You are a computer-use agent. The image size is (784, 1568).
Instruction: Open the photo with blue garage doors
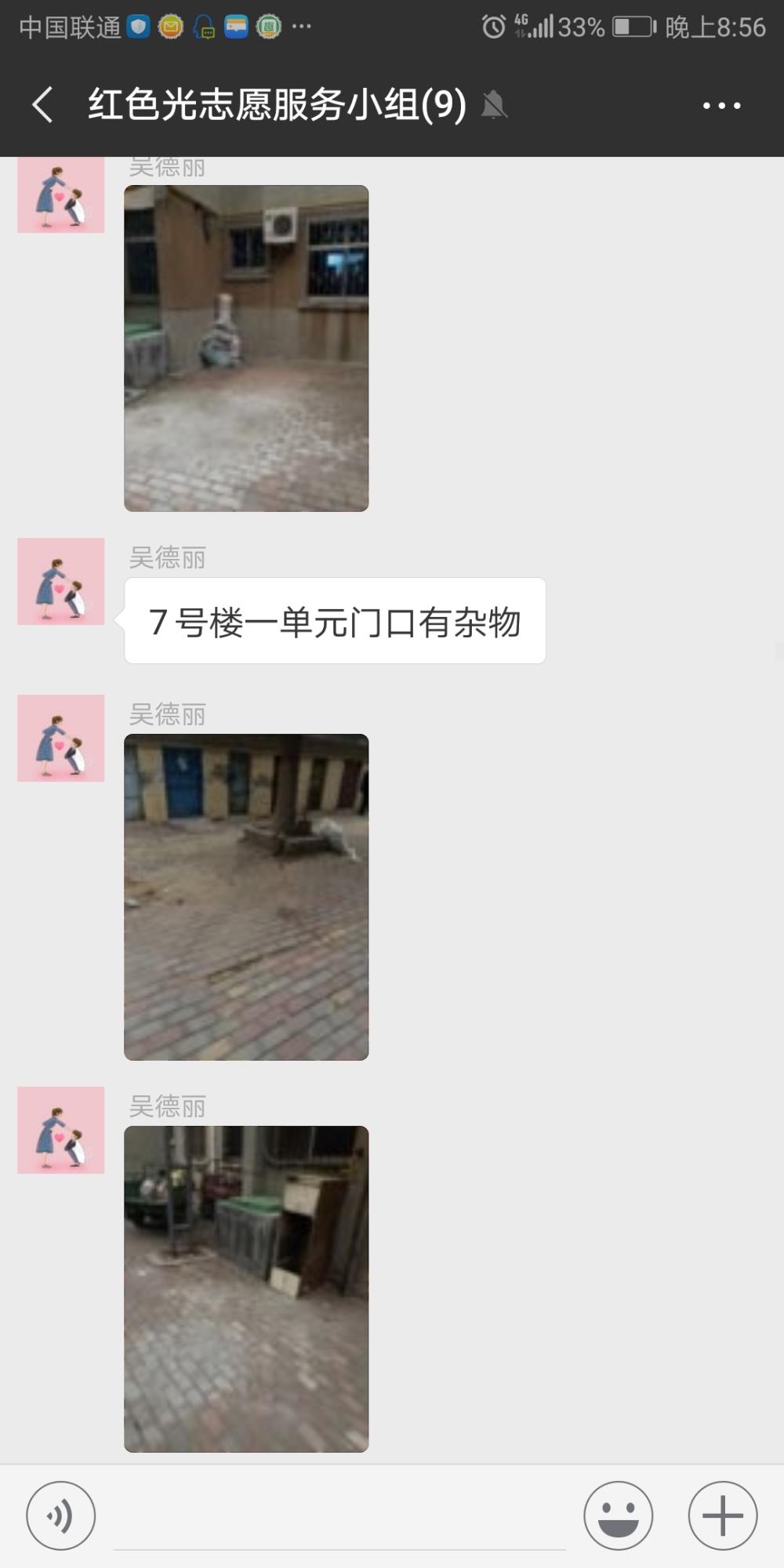point(246,897)
